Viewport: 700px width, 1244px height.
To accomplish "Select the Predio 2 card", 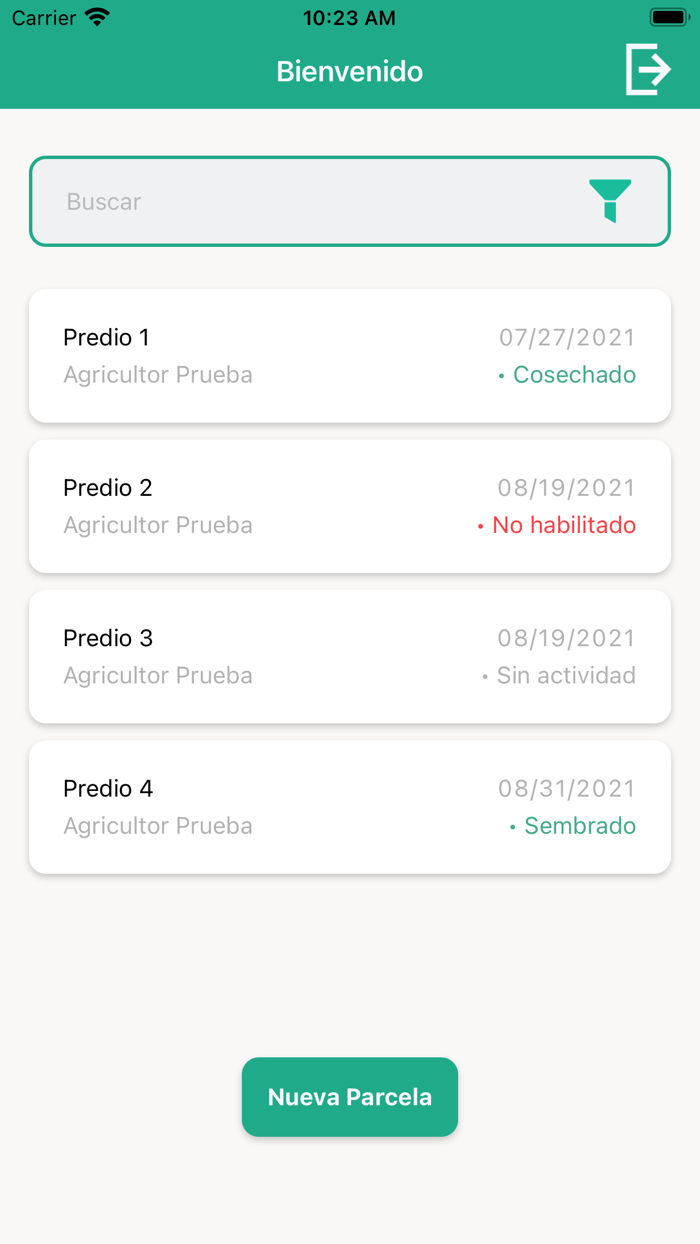I will coord(349,506).
